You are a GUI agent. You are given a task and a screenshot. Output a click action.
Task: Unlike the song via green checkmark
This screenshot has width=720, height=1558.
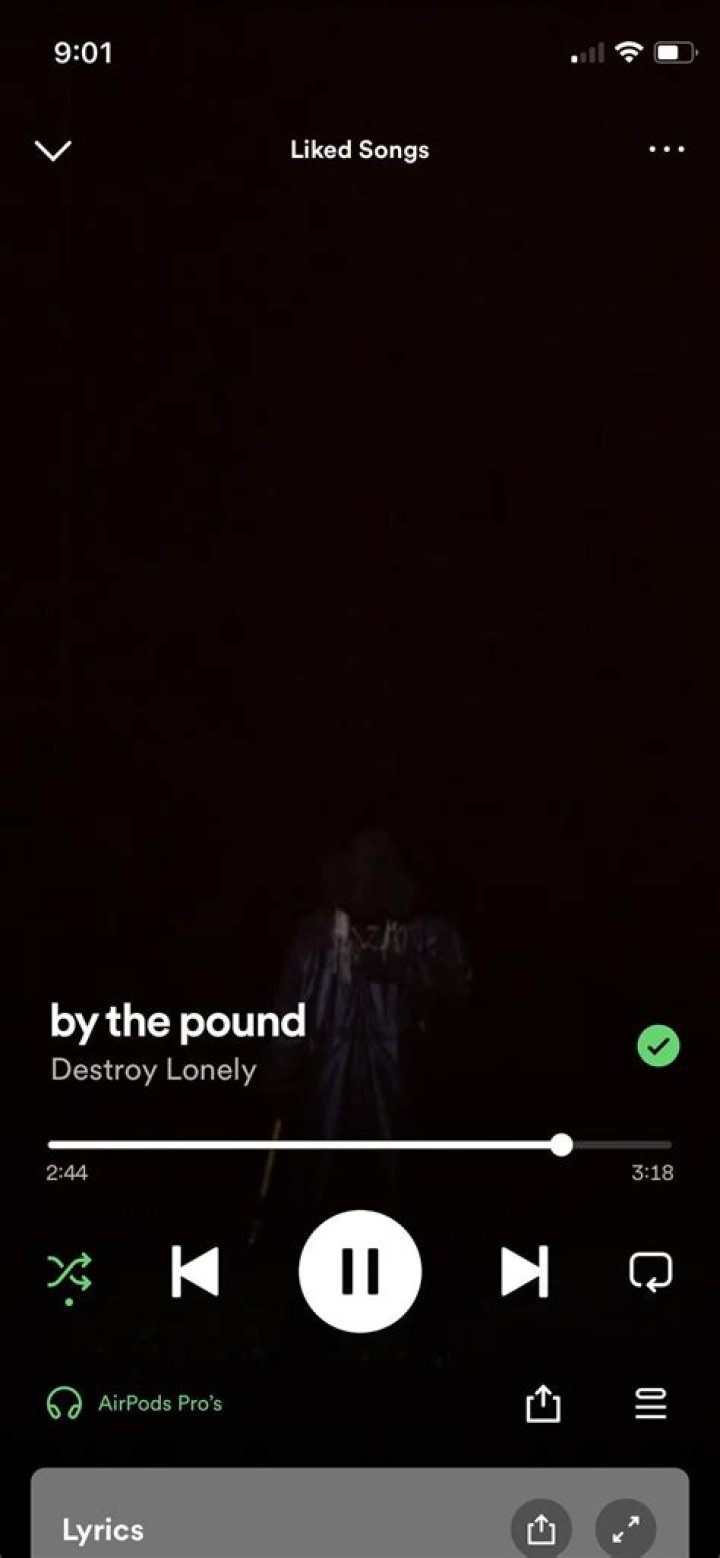657,1045
